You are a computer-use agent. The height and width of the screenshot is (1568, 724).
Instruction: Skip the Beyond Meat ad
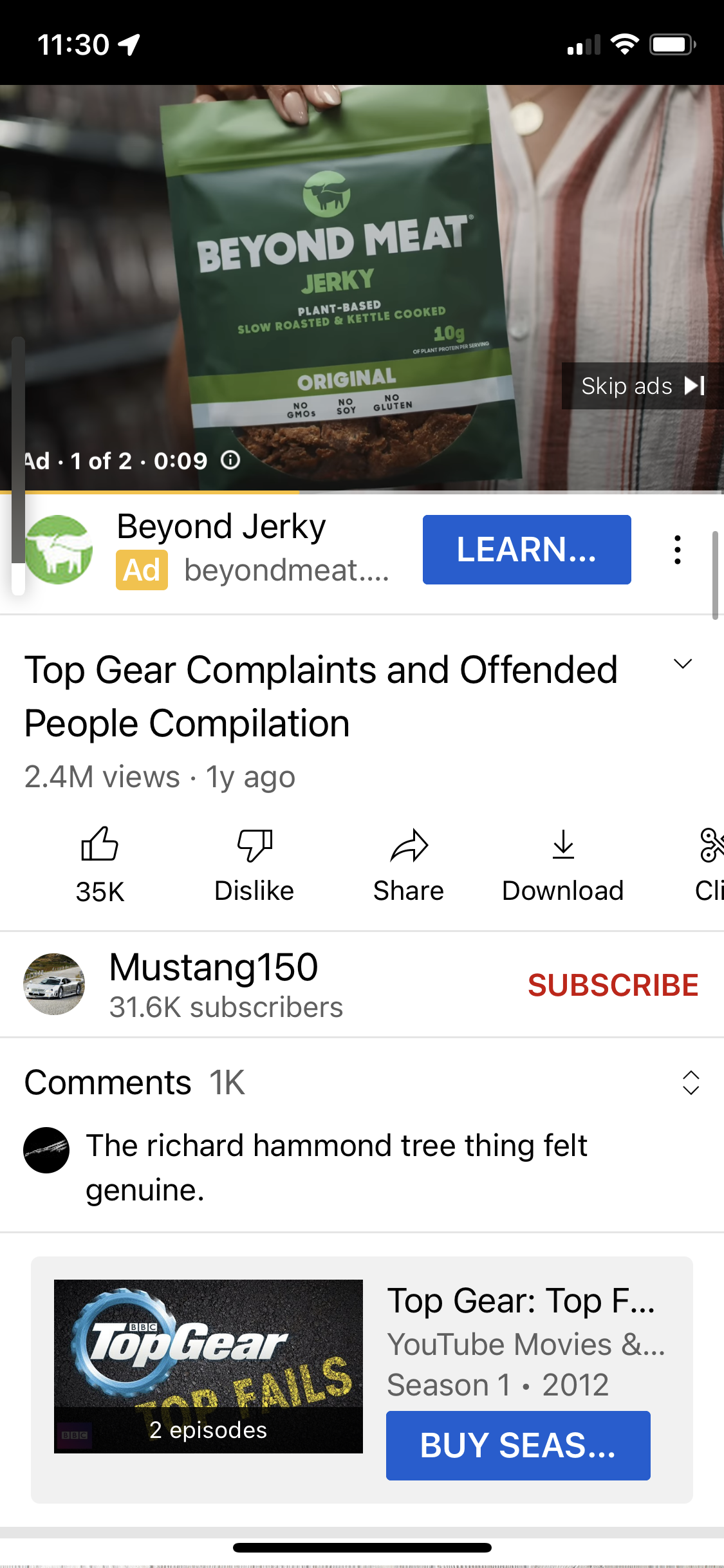[642, 386]
